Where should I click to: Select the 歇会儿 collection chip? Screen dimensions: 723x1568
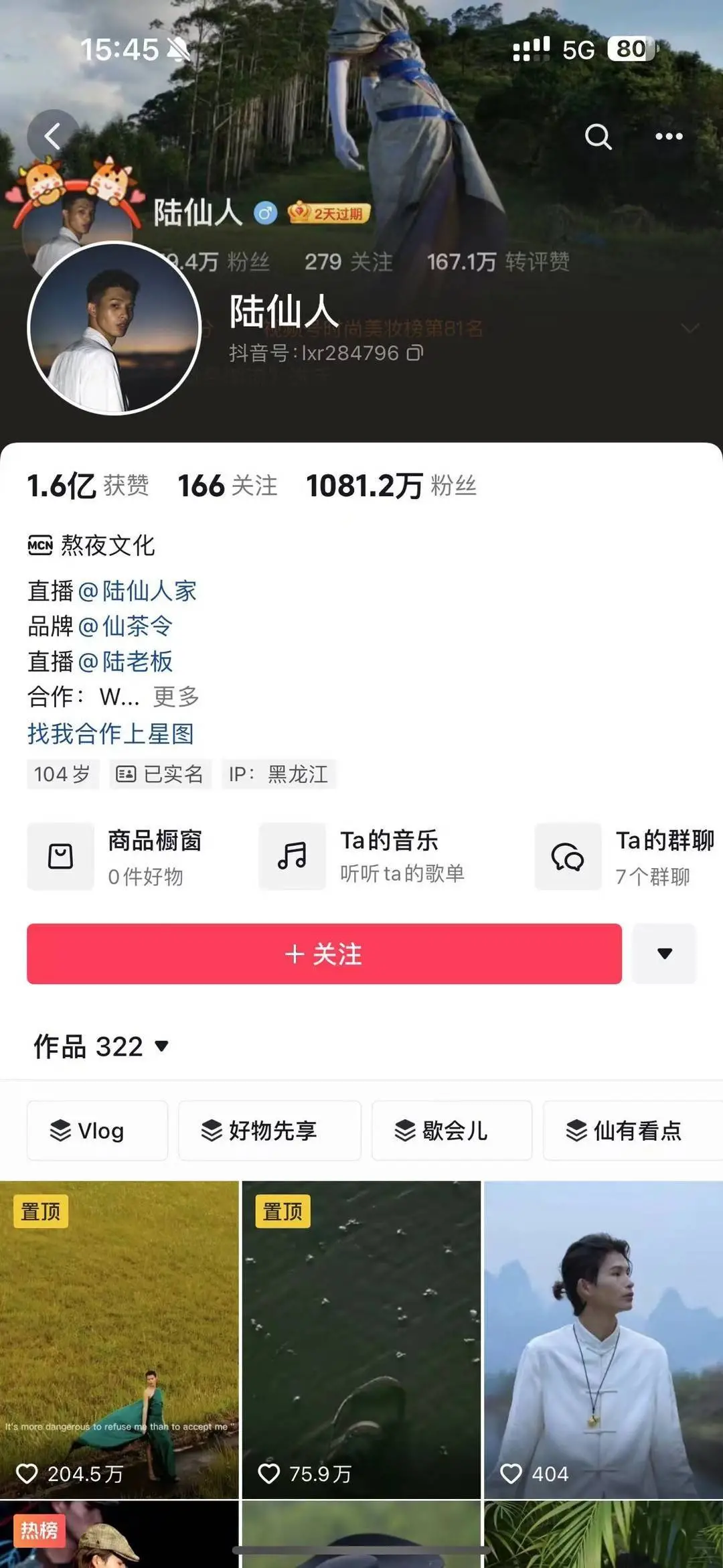[452, 1131]
